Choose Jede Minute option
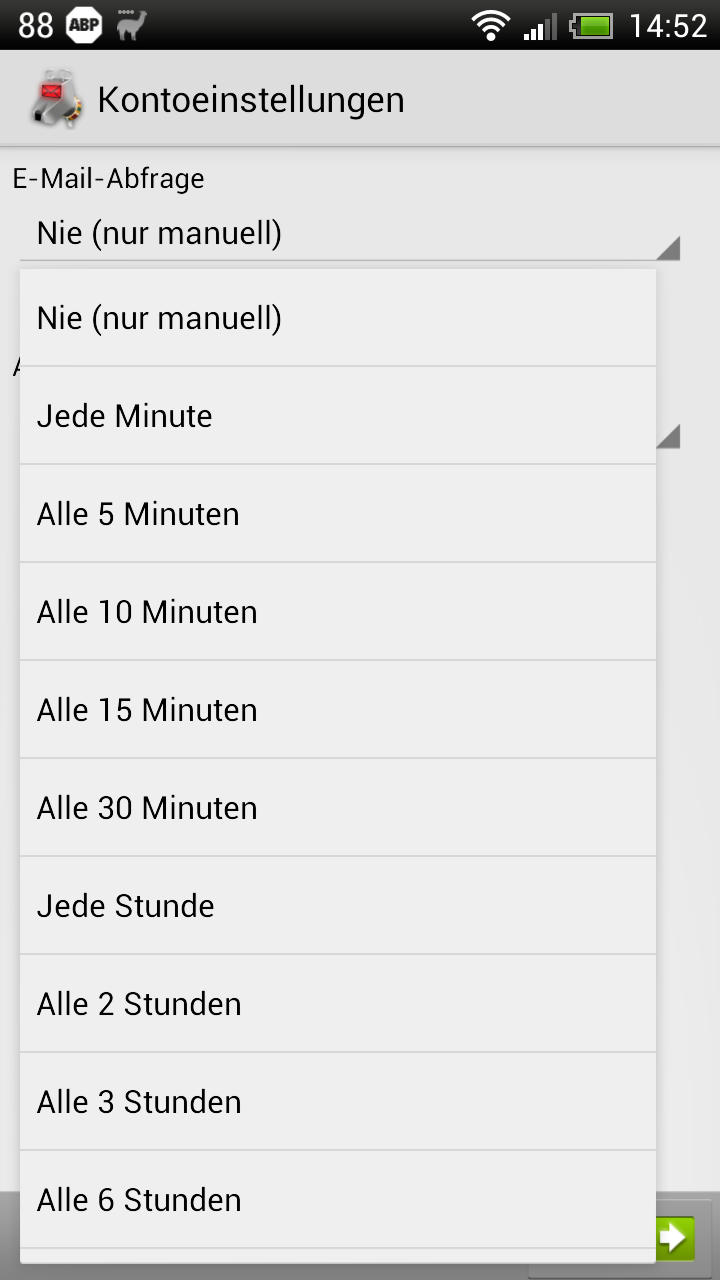This screenshot has width=720, height=1280. pyautogui.click(x=338, y=416)
